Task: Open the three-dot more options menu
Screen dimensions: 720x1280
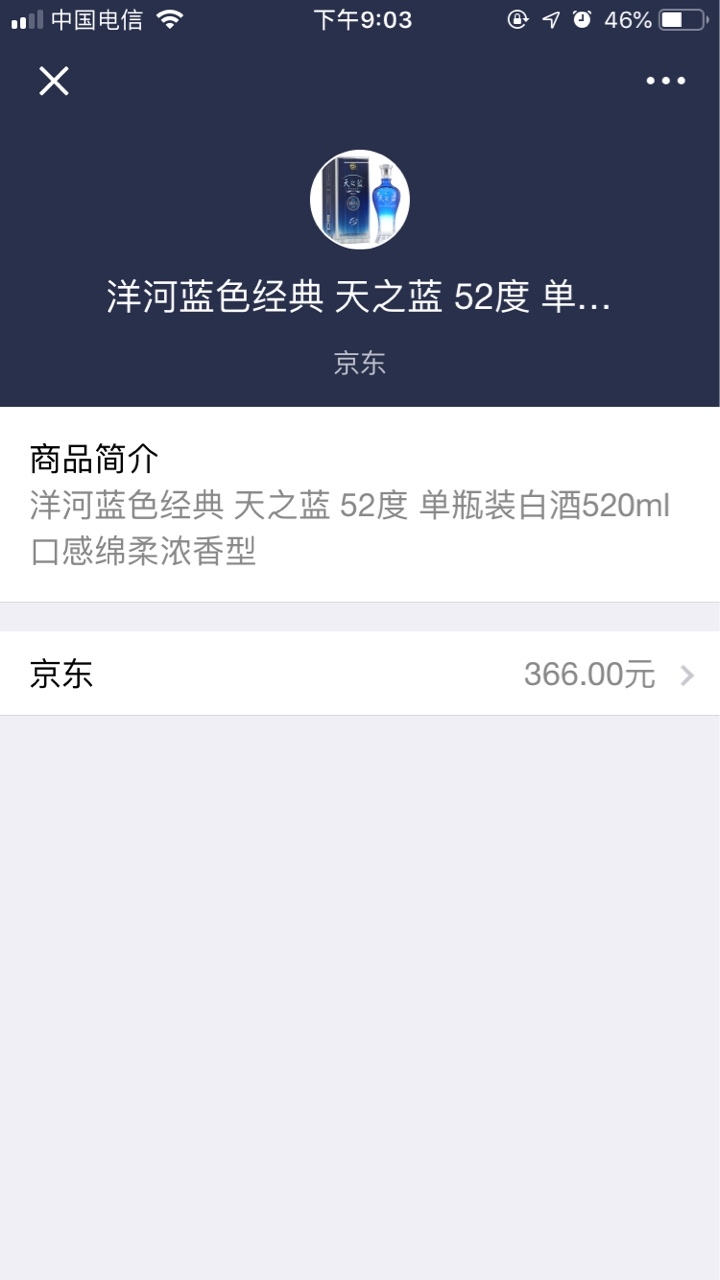Action: pos(665,81)
